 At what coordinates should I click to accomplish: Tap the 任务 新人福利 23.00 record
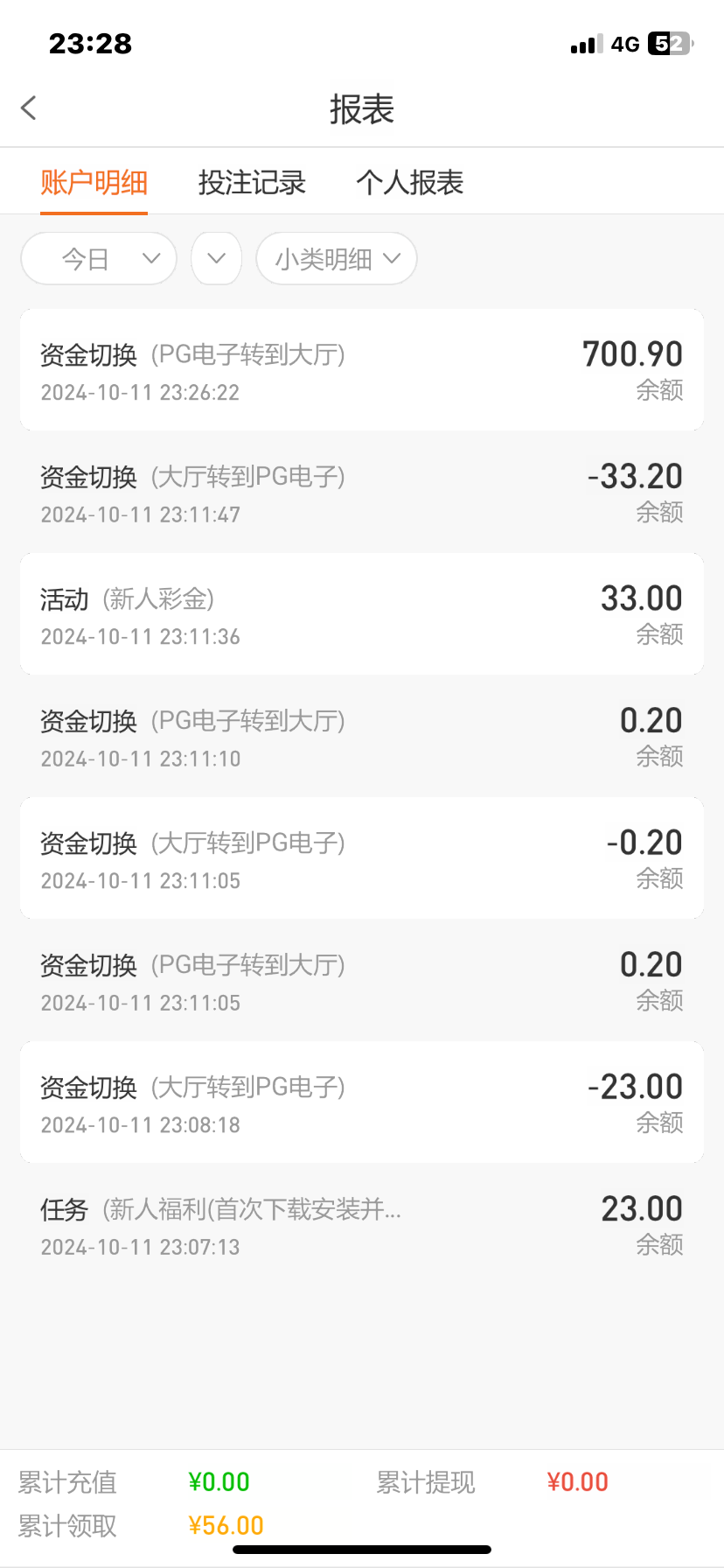coord(361,1223)
